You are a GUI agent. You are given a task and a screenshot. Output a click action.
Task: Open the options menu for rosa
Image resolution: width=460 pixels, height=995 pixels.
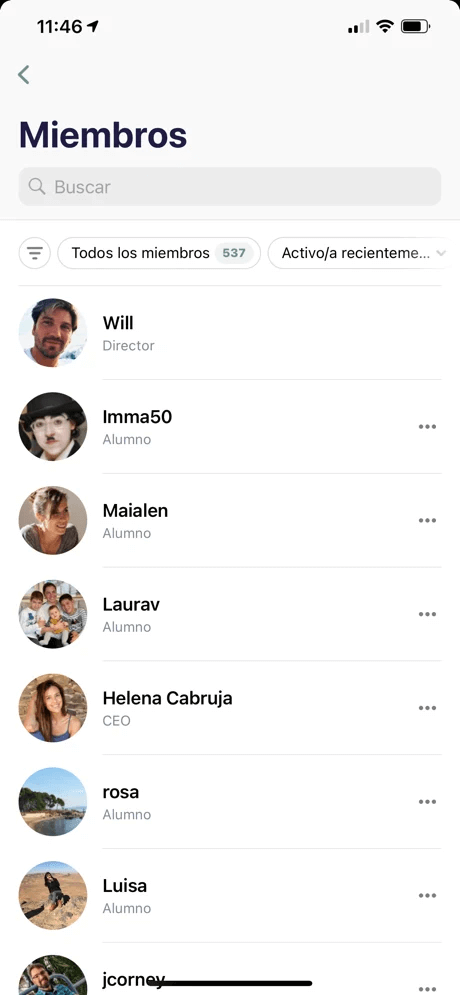coord(427,802)
